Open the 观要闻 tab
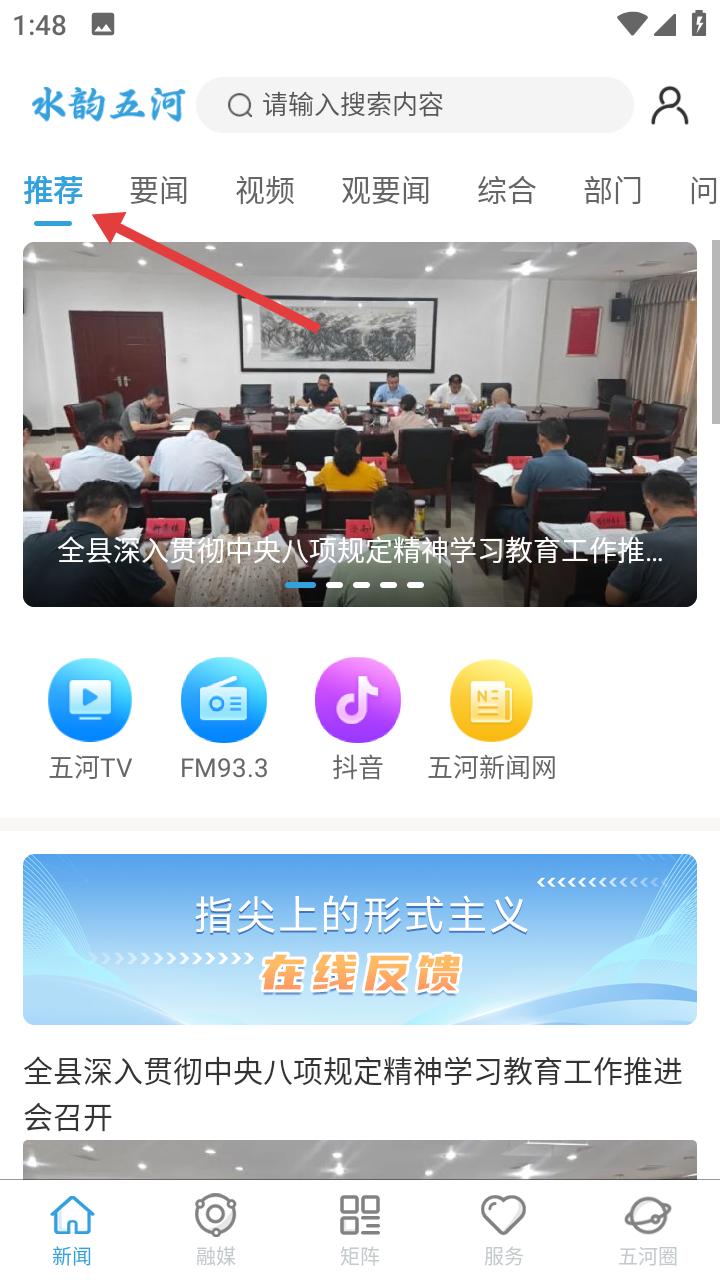The width and height of the screenshot is (720, 1280). 385,190
